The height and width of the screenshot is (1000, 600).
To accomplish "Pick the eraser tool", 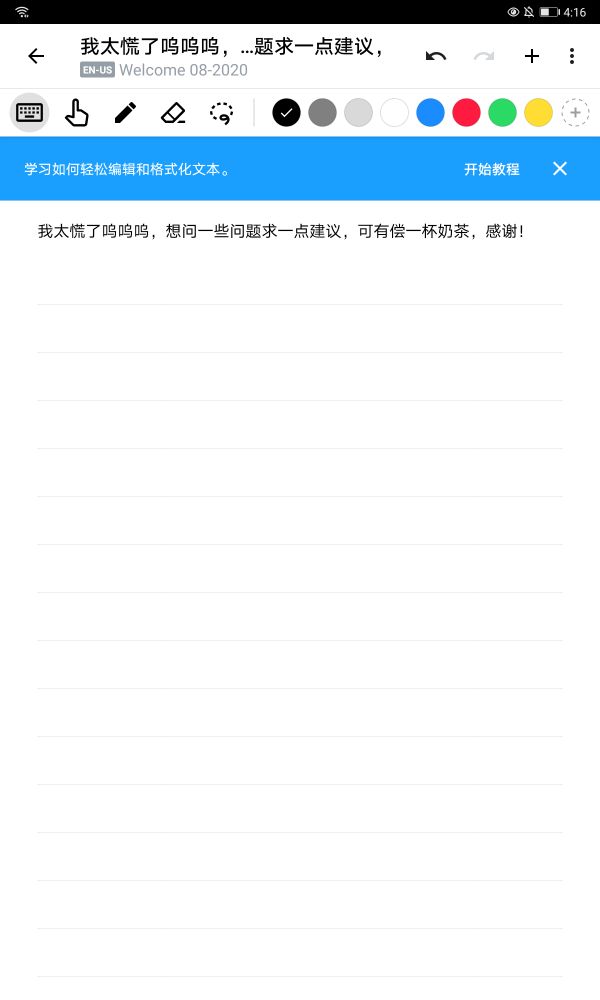I will point(173,113).
